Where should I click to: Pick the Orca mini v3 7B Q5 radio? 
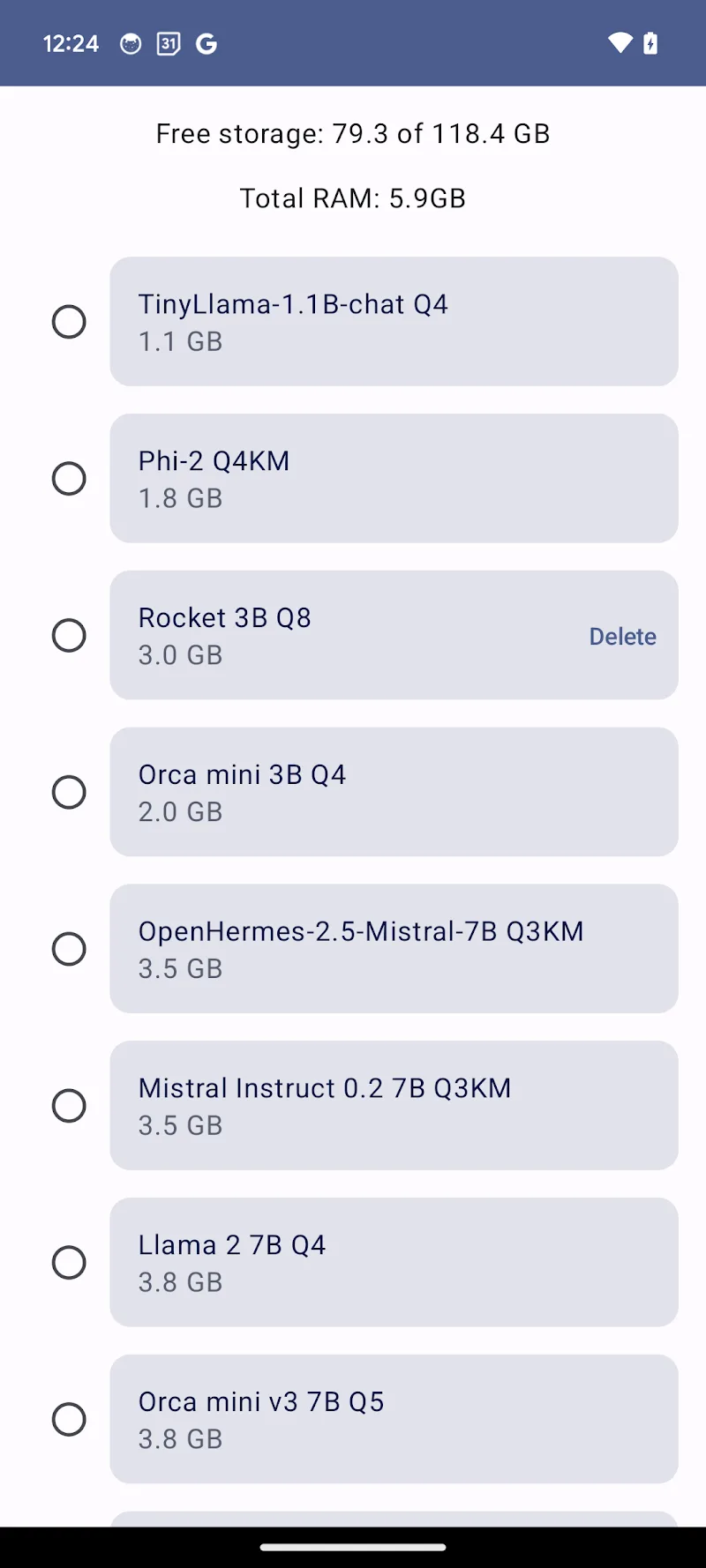[x=69, y=1419]
